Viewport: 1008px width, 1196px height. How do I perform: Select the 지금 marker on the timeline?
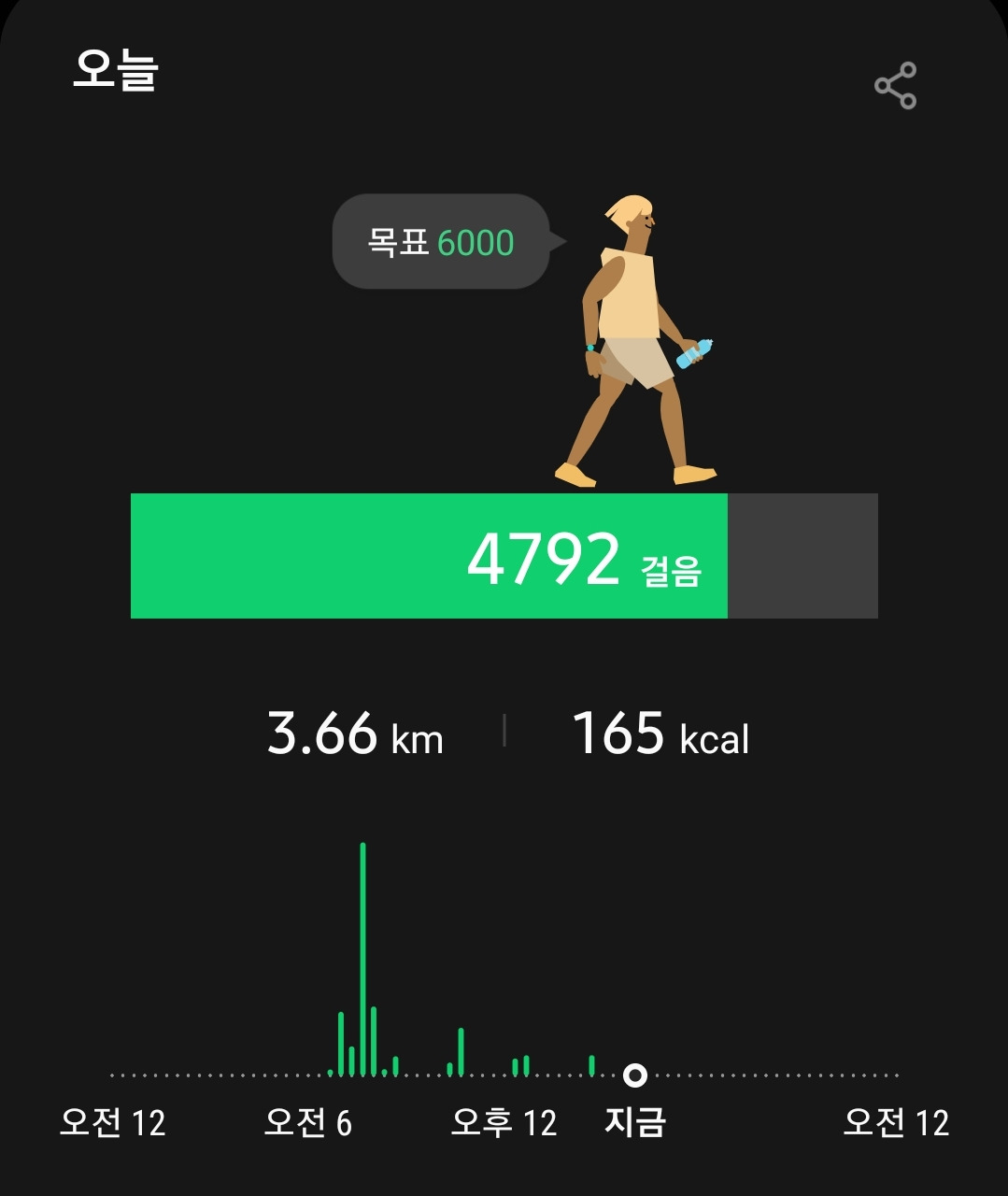tap(635, 1075)
